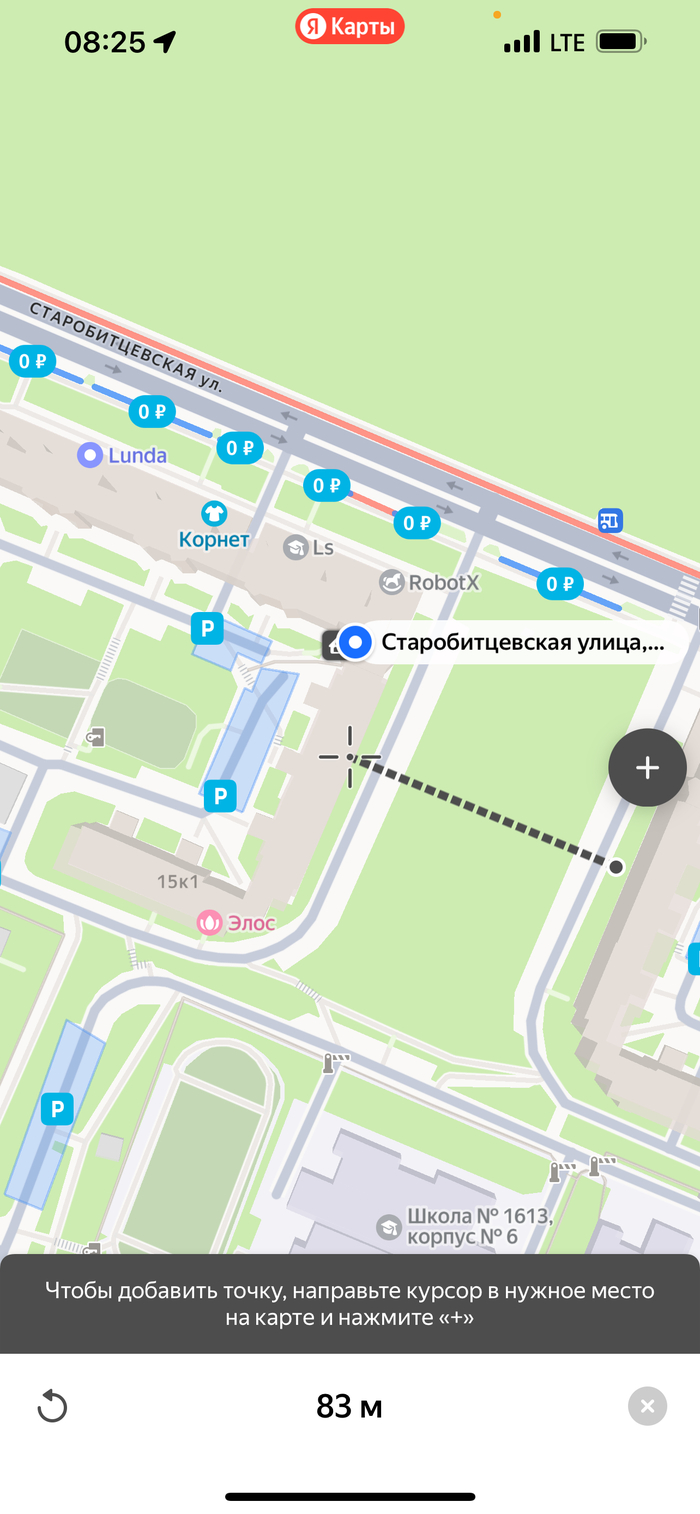This screenshot has width=700, height=1514.
Task: Add a point with the plus button
Action: click(x=647, y=767)
